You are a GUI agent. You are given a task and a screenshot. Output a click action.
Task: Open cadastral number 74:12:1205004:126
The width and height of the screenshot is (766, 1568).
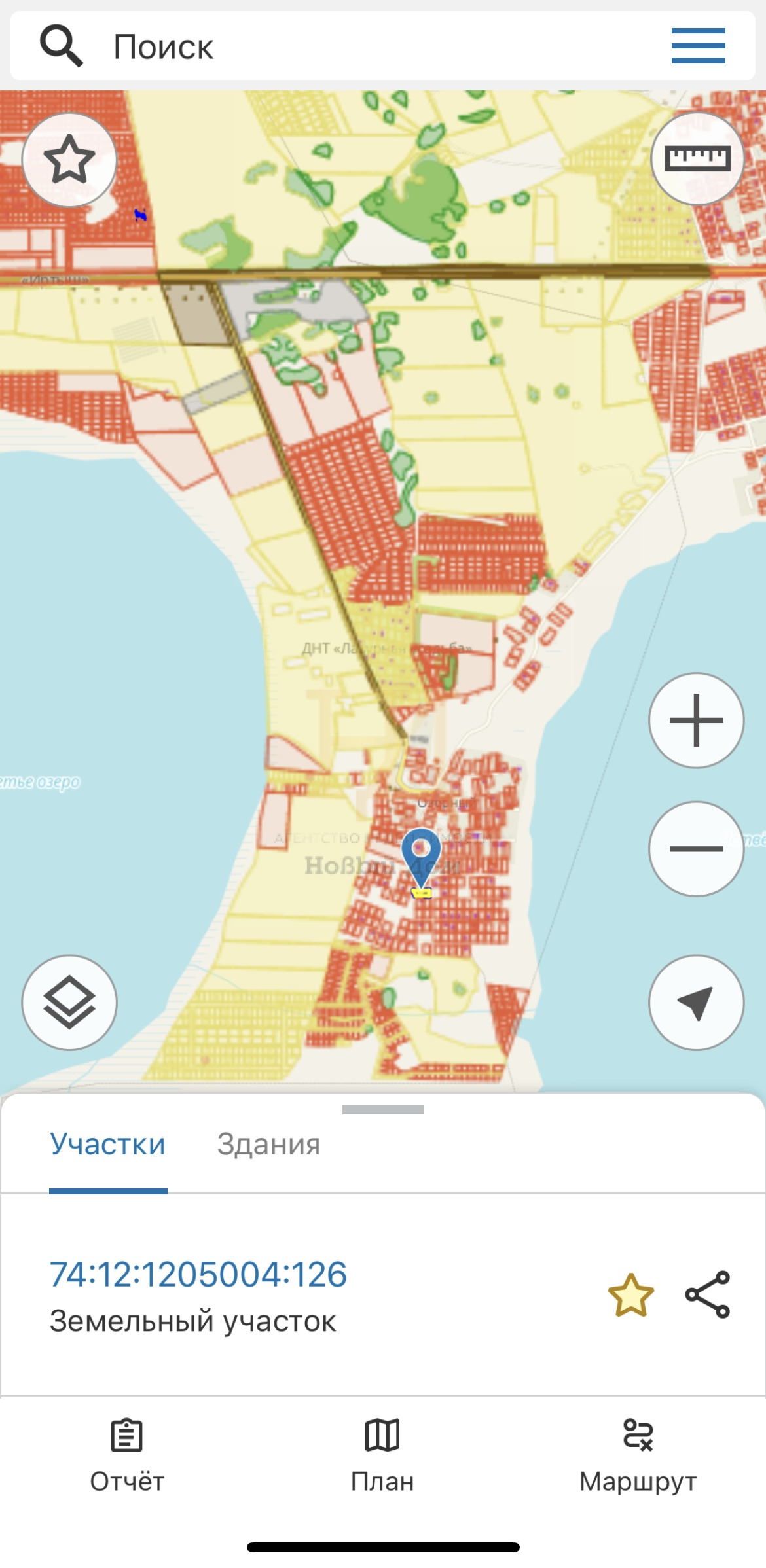pyautogui.click(x=198, y=1274)
